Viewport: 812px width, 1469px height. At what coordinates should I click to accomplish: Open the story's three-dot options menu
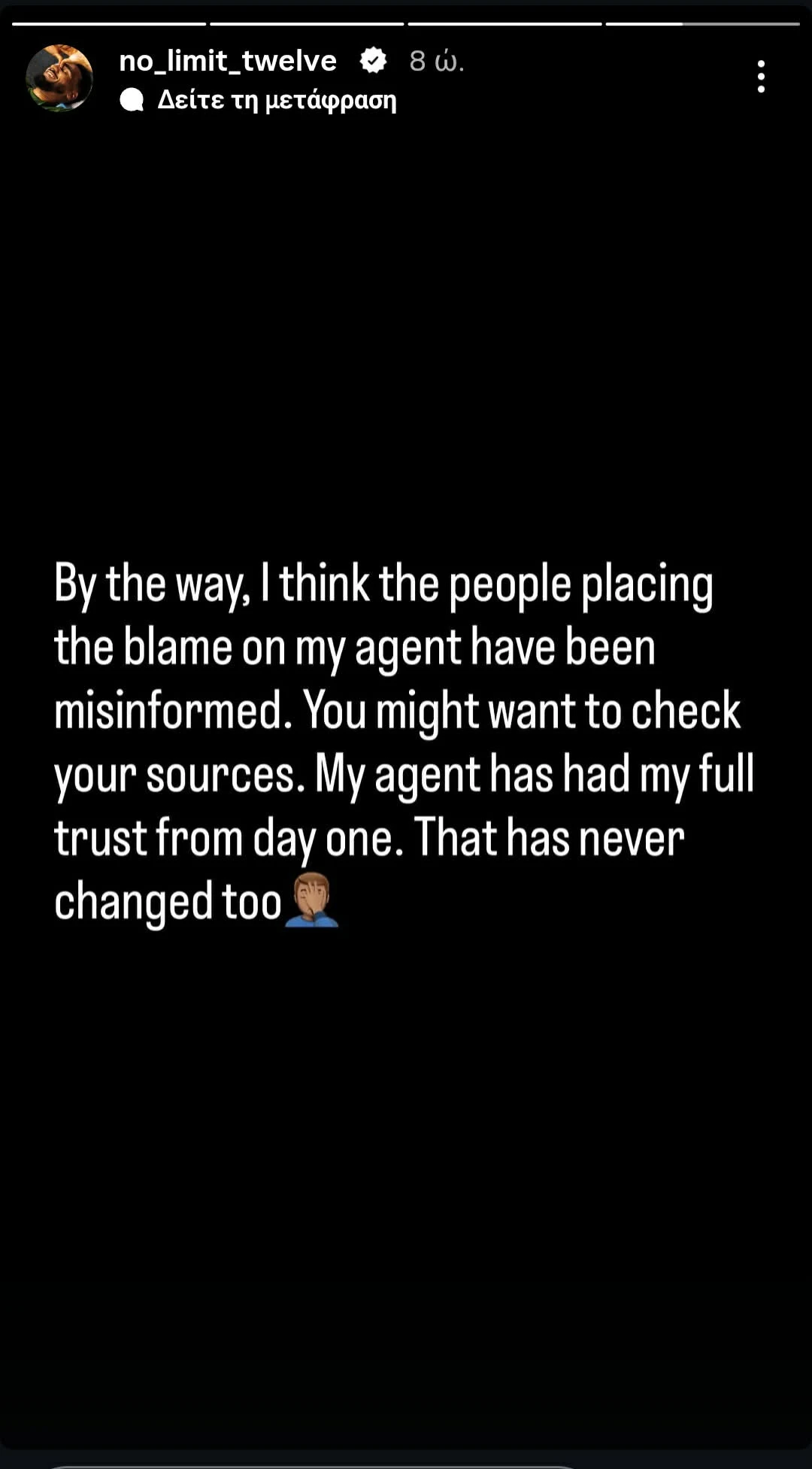(x=761, y=77)
